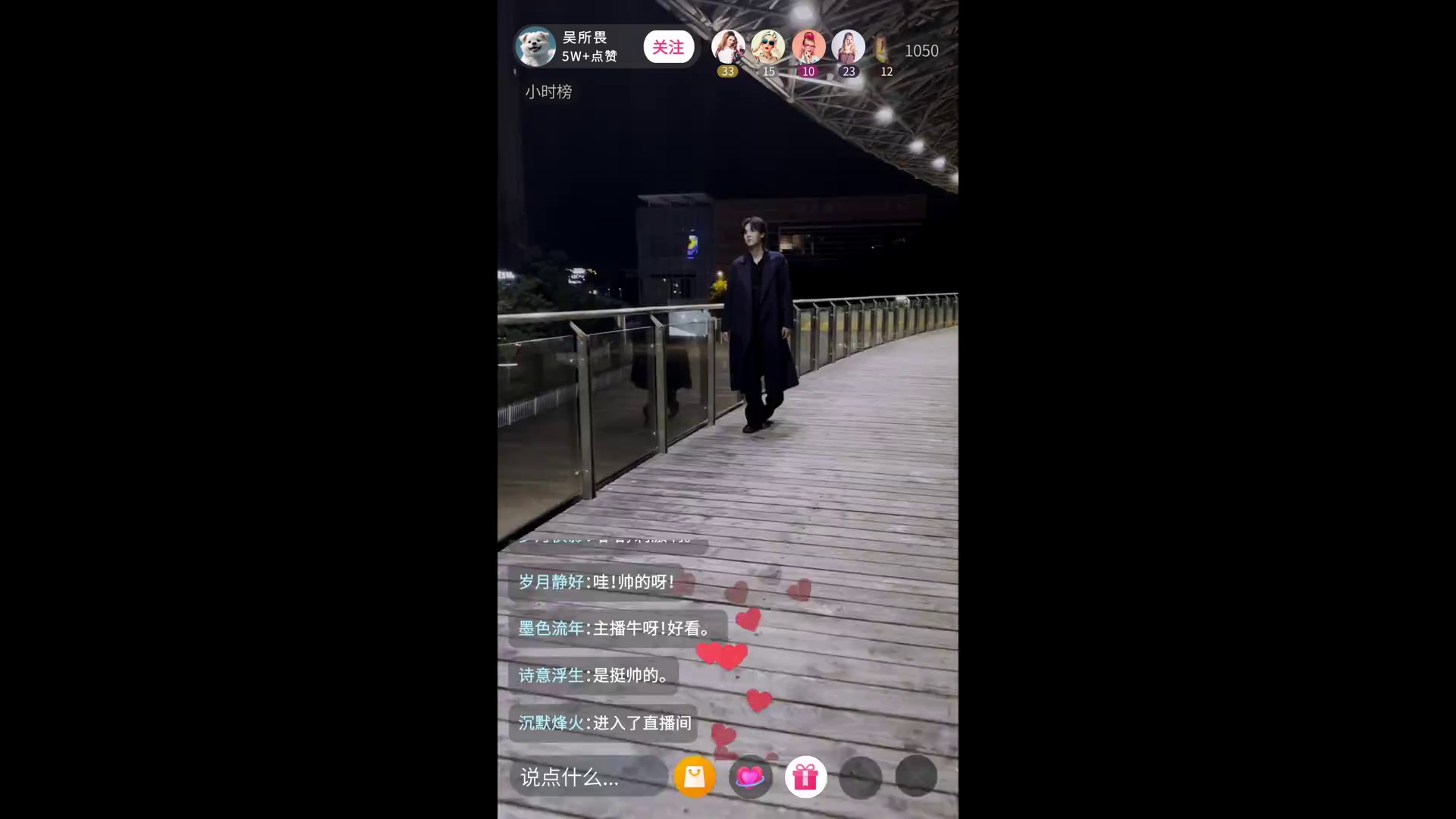Viewport: 1456px width, 819px height.
Task: Open 岁月静好's comment
Action: [596, 582]
